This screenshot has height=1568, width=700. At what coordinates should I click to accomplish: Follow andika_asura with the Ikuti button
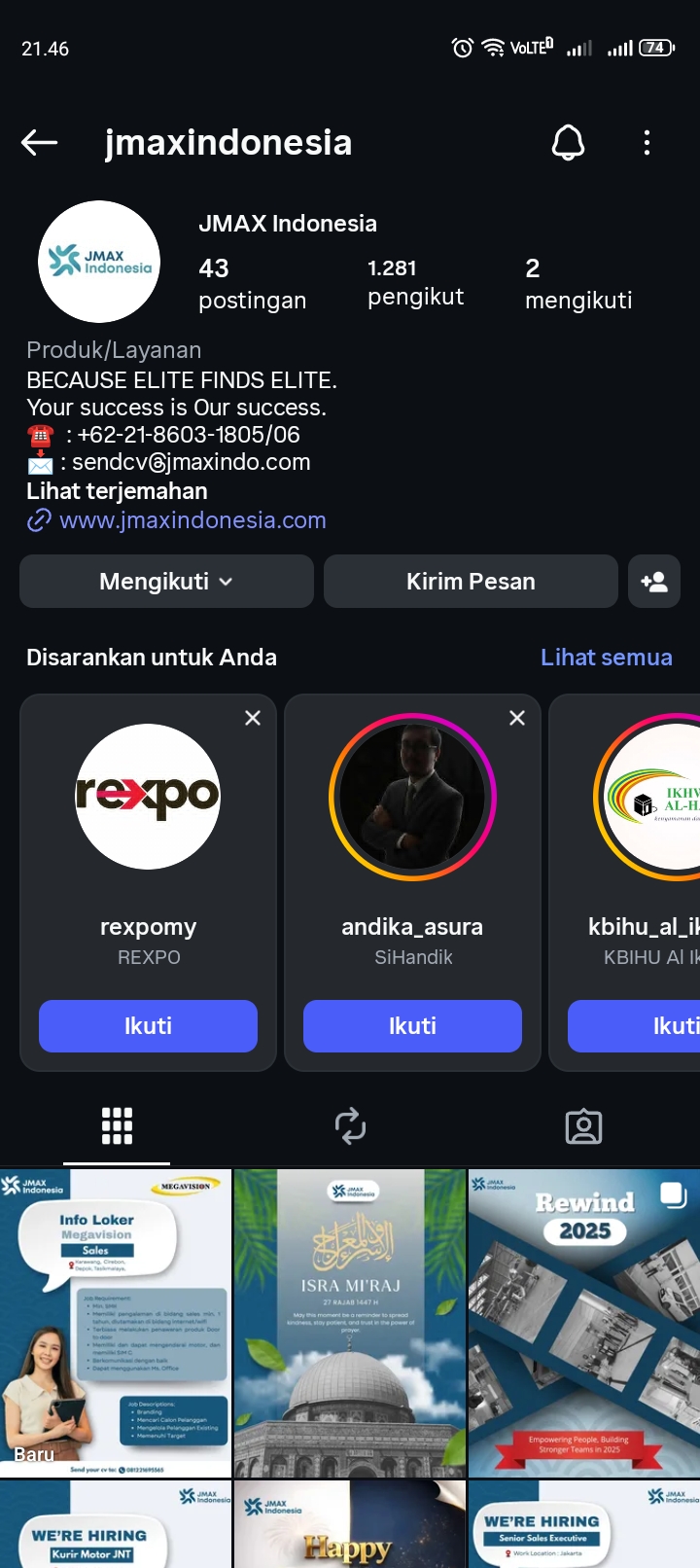pos(412,1026)
